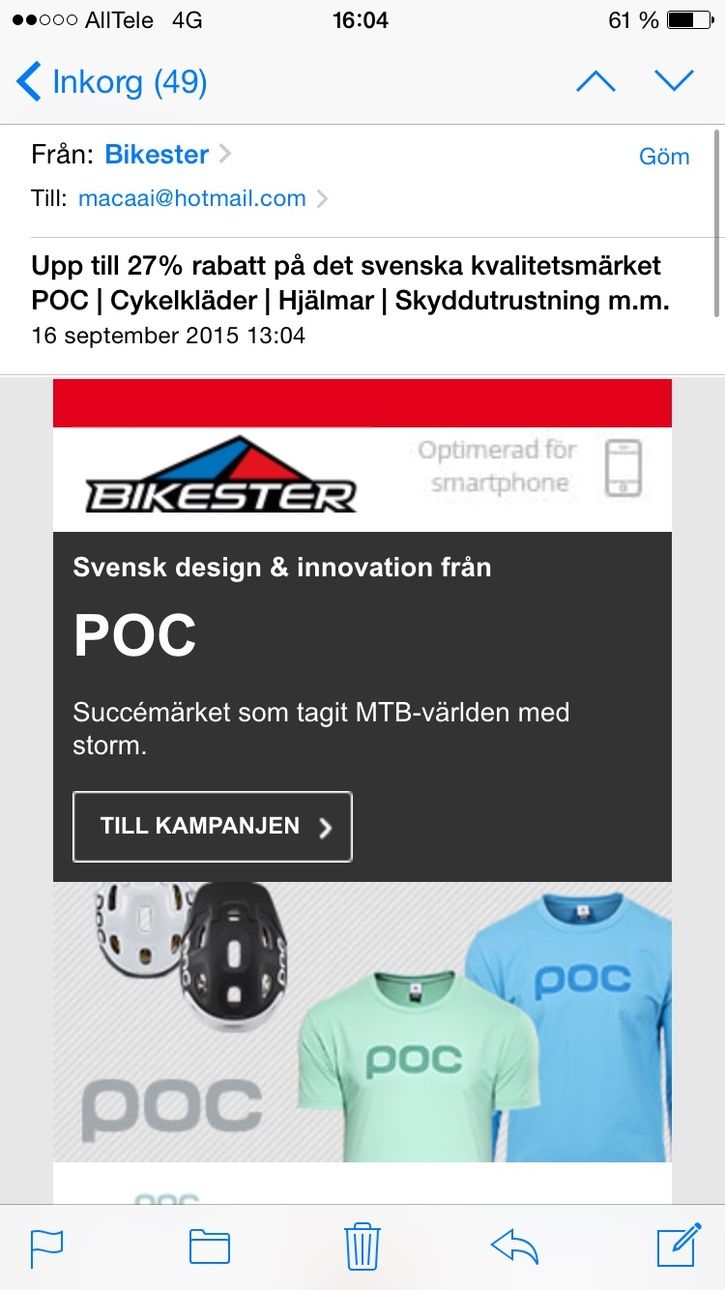
Task: Open the POC helmets and shirts banner
Action: click(x=362, y=1020)
